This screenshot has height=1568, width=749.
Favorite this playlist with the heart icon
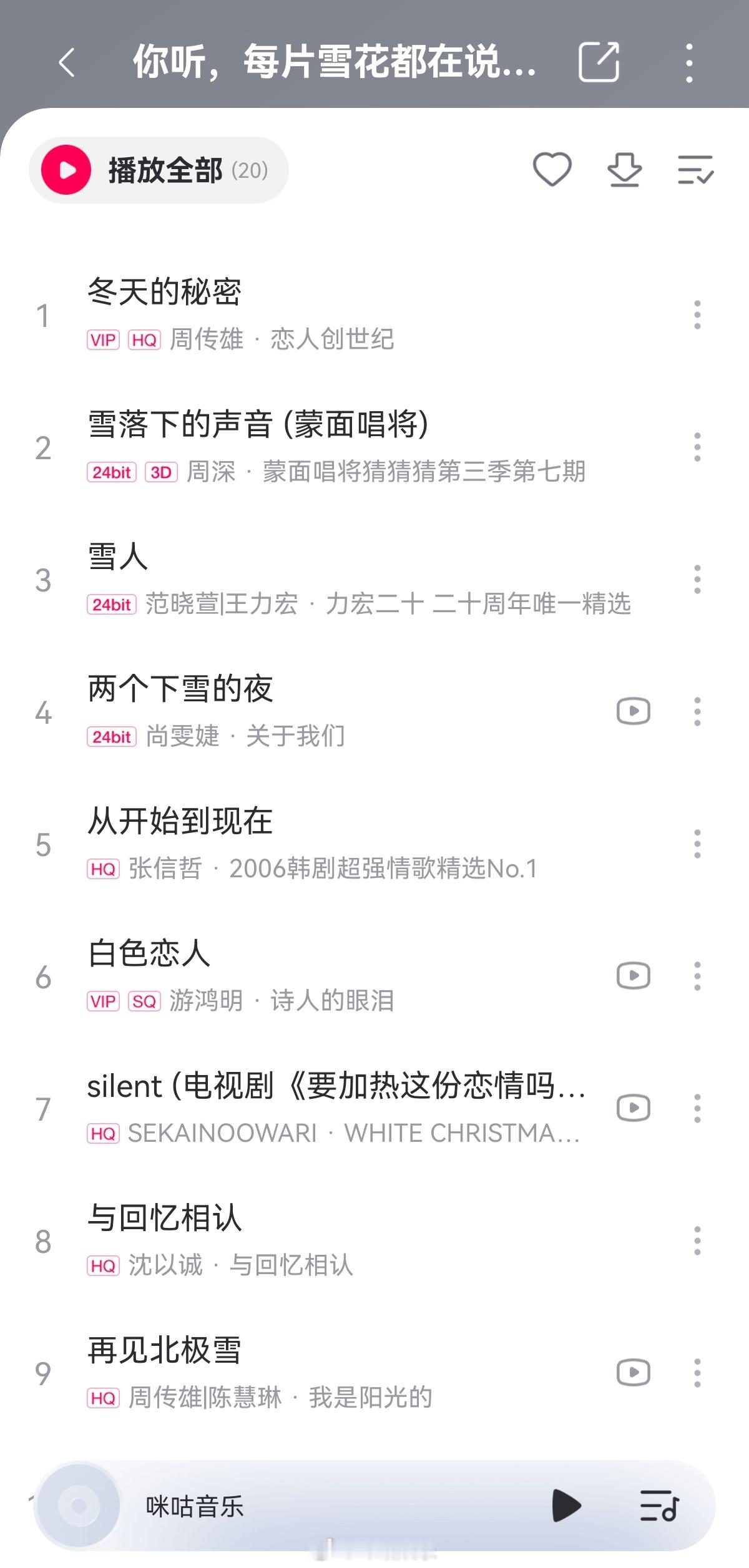[552, 169]
